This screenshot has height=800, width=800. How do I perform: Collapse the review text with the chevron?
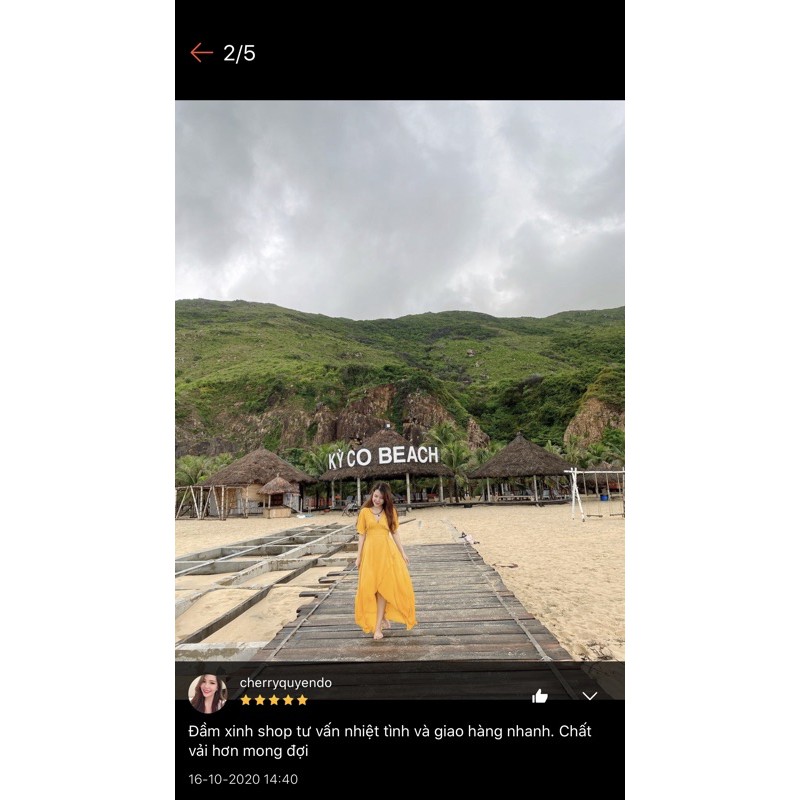(x=590, y=695)
